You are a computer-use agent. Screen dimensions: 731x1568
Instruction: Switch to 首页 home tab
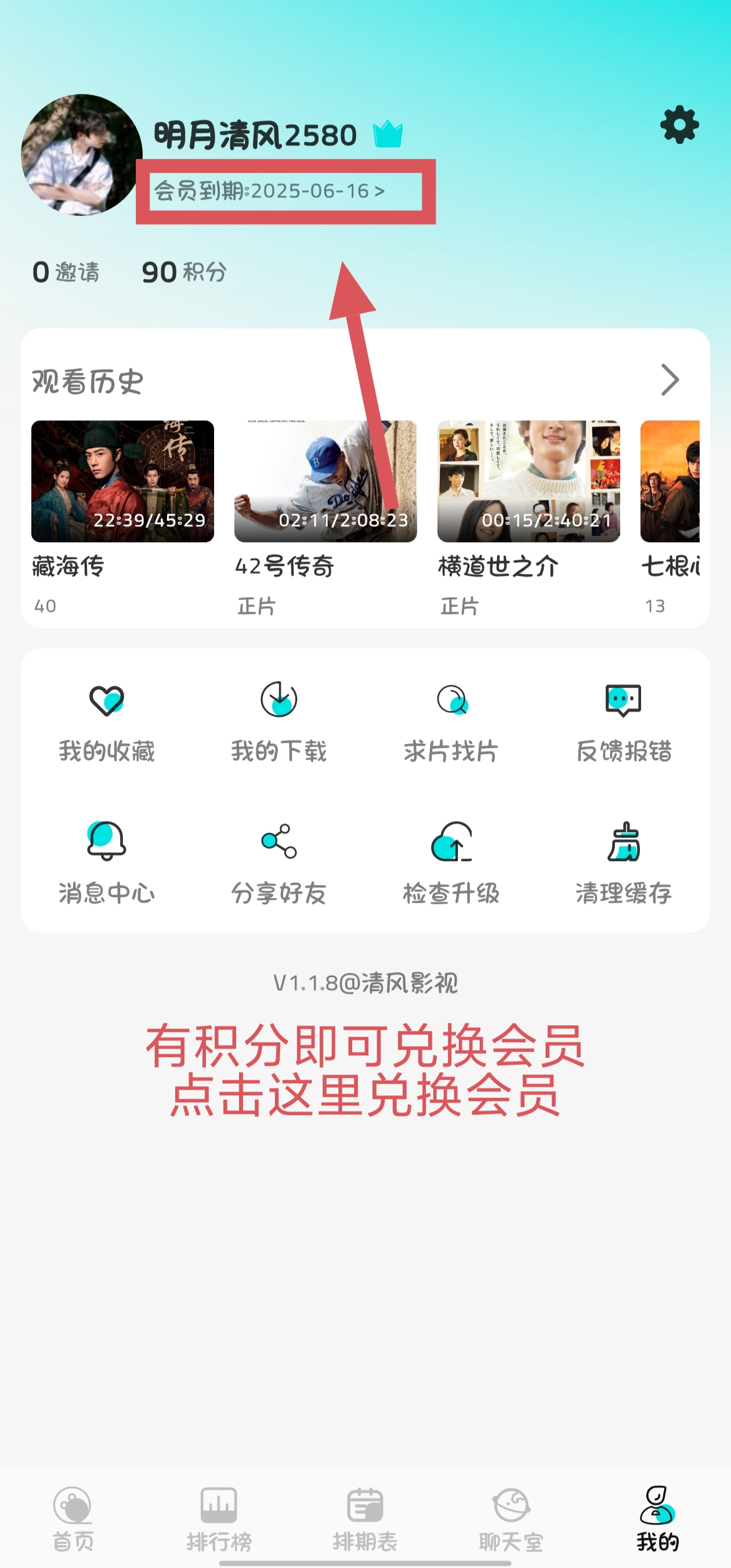coord(72,1516)
